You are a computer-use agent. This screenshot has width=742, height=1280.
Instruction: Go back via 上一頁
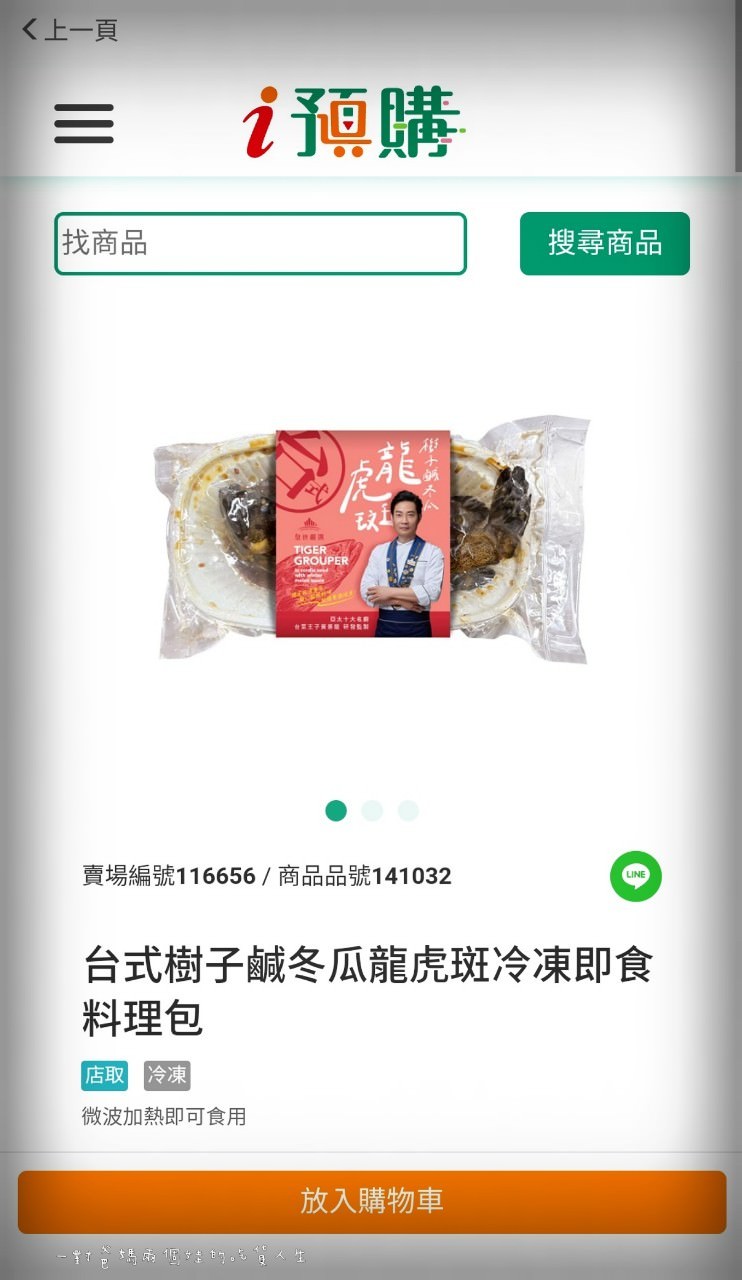click(70, 30)
